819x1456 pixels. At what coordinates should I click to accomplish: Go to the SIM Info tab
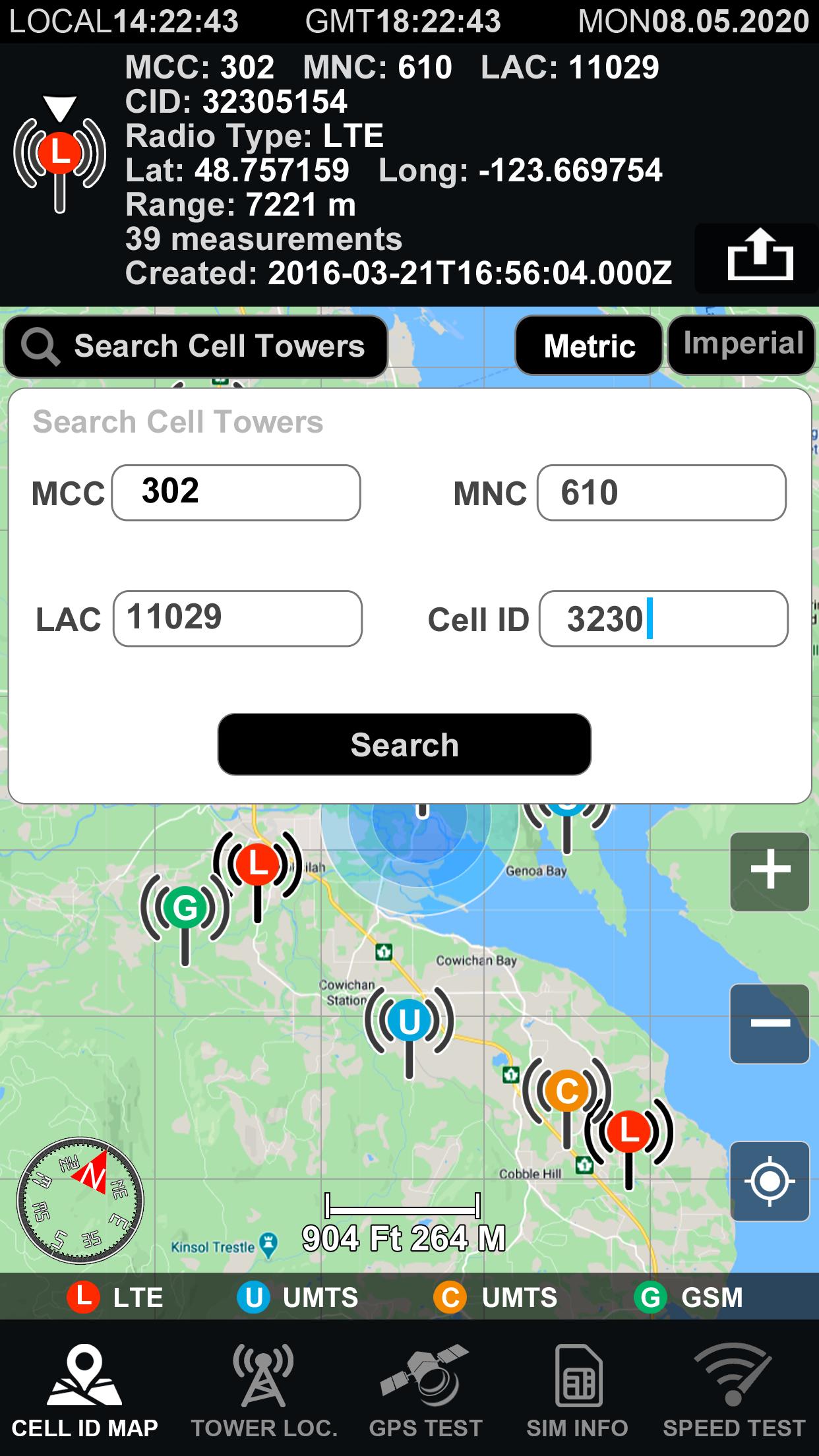(x=577, y=1391)
